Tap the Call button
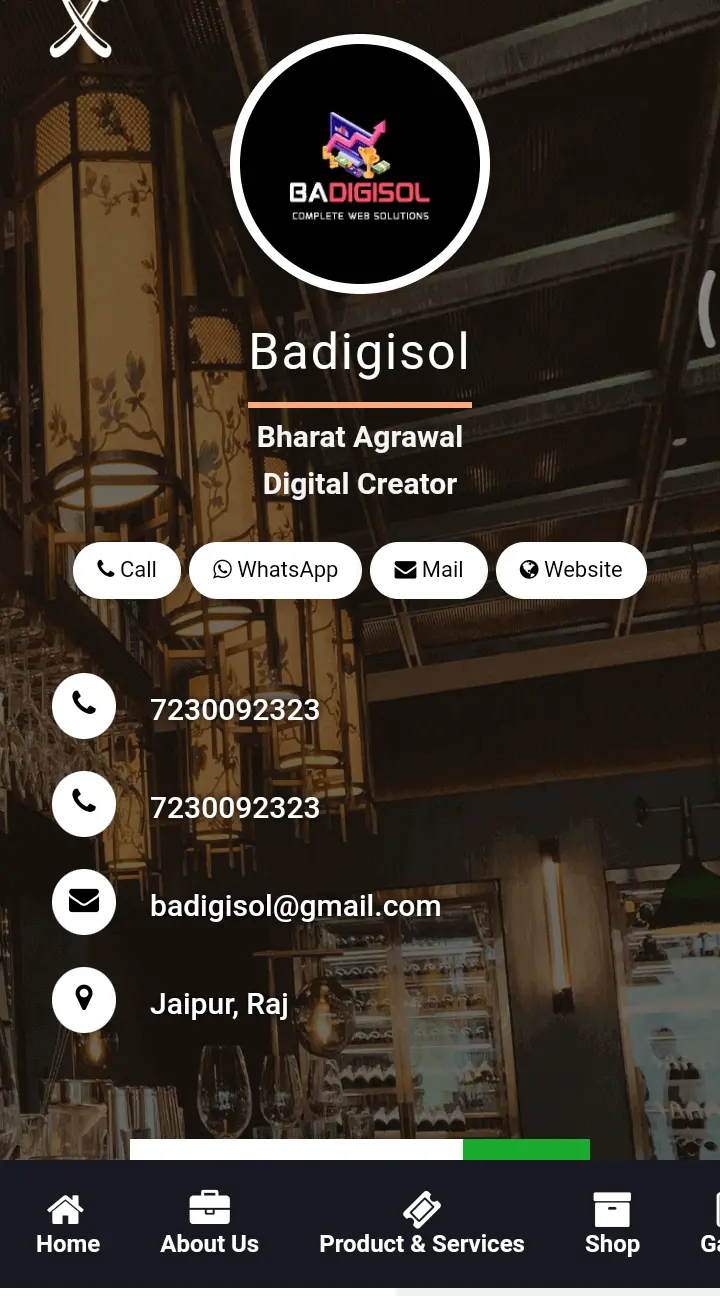This screenshot has height=1296, width=720. click(x=127, y=570)
